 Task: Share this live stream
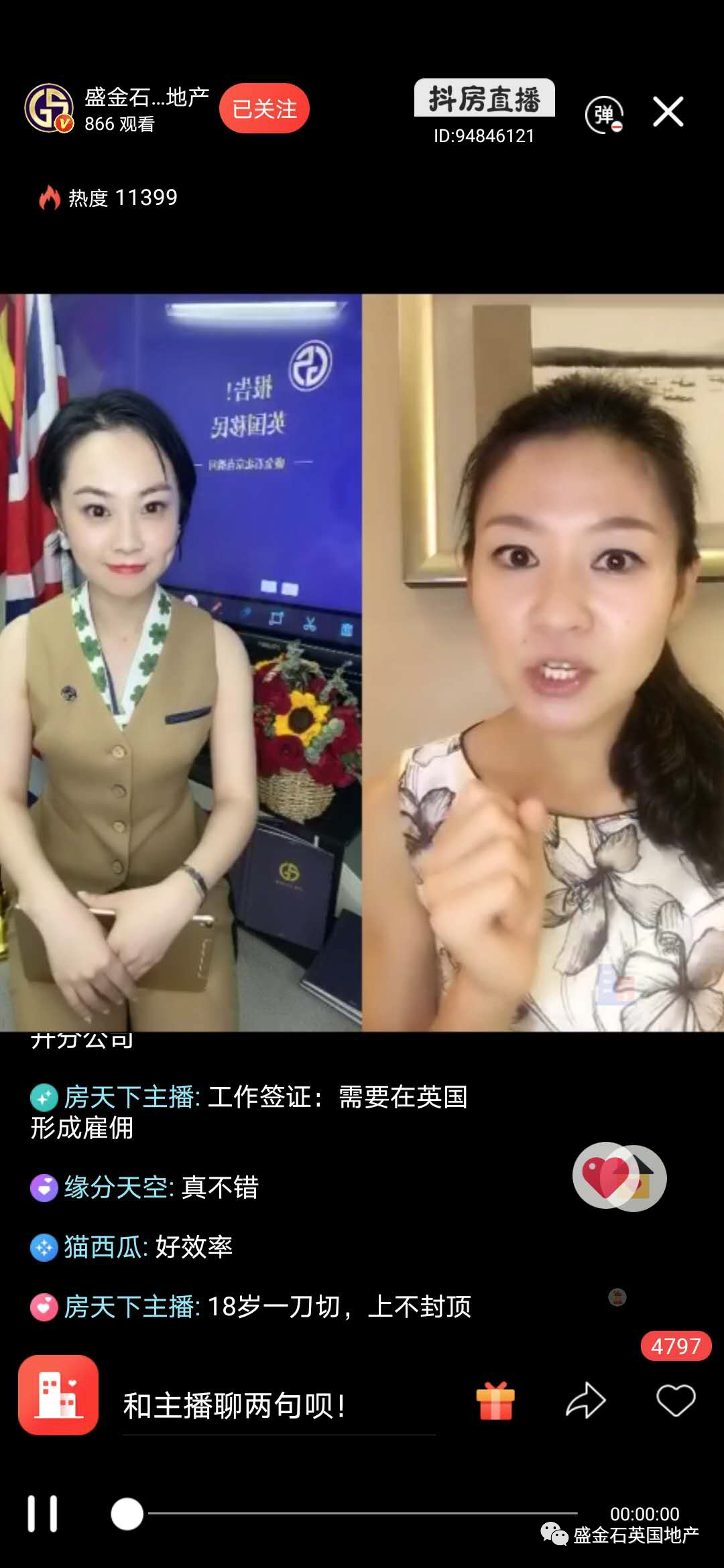click(x=585, y=1401)
